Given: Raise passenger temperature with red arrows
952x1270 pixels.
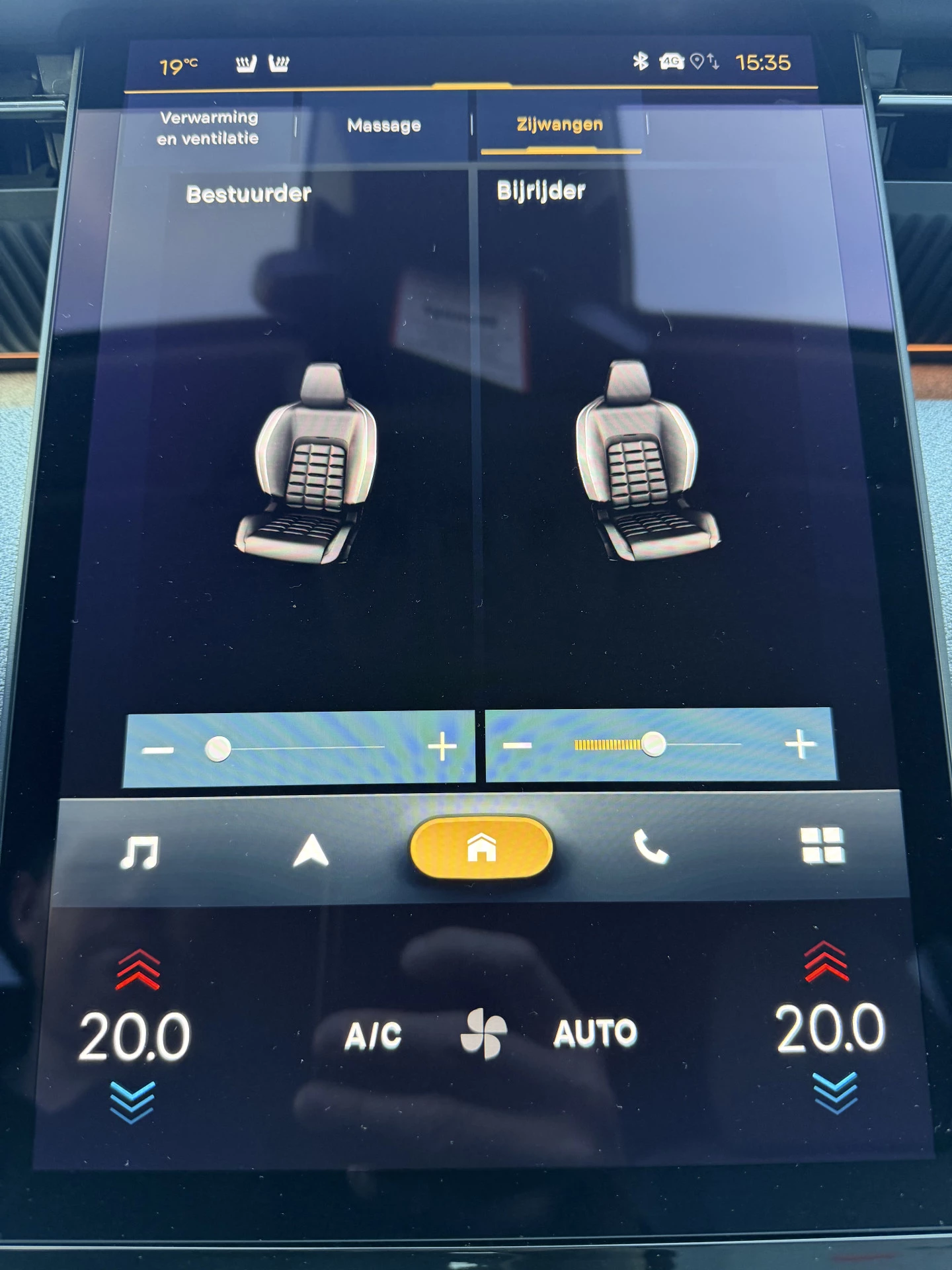Looking at the screenshot, I should [826, 962].
